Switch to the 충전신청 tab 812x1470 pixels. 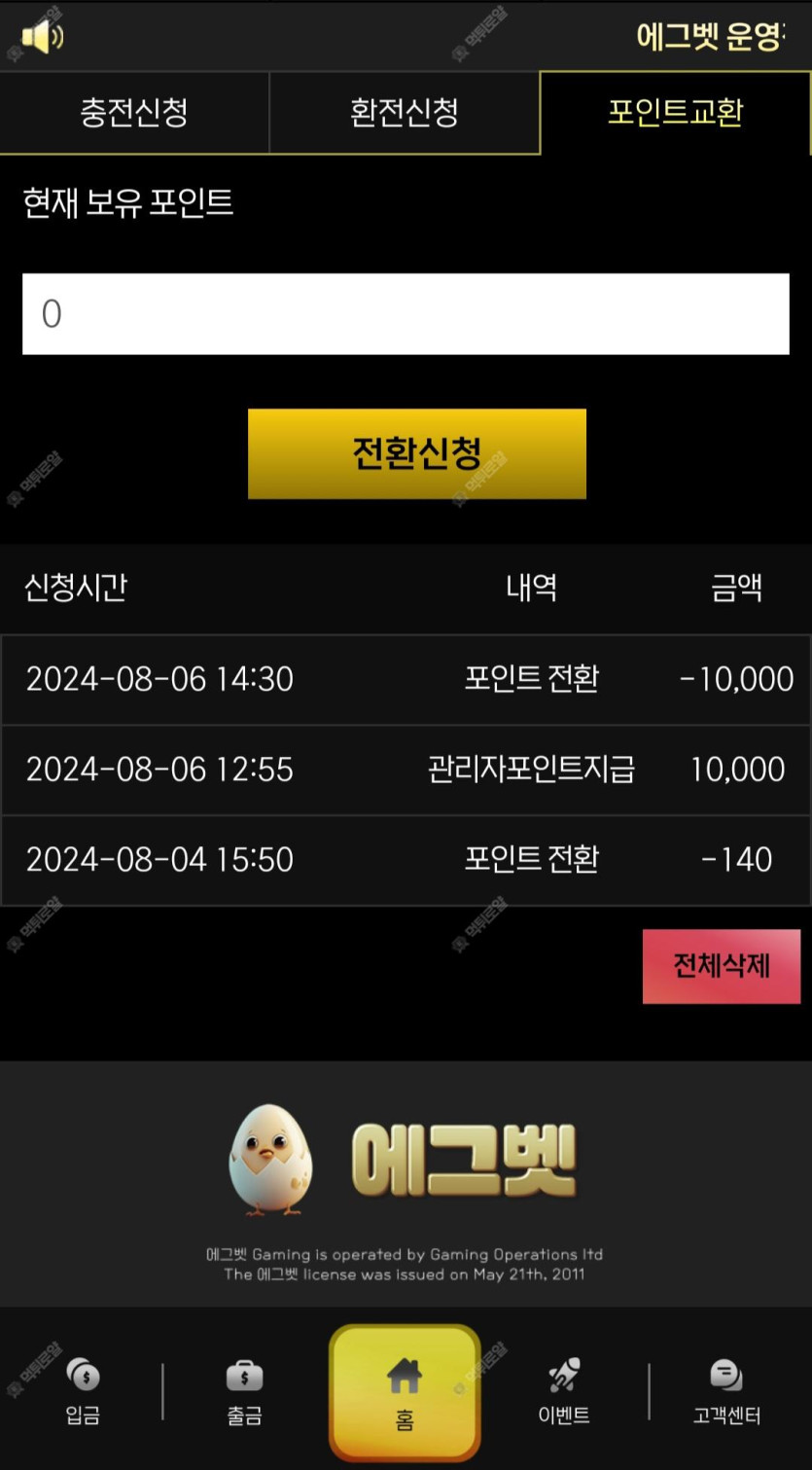tap(134, 113)
